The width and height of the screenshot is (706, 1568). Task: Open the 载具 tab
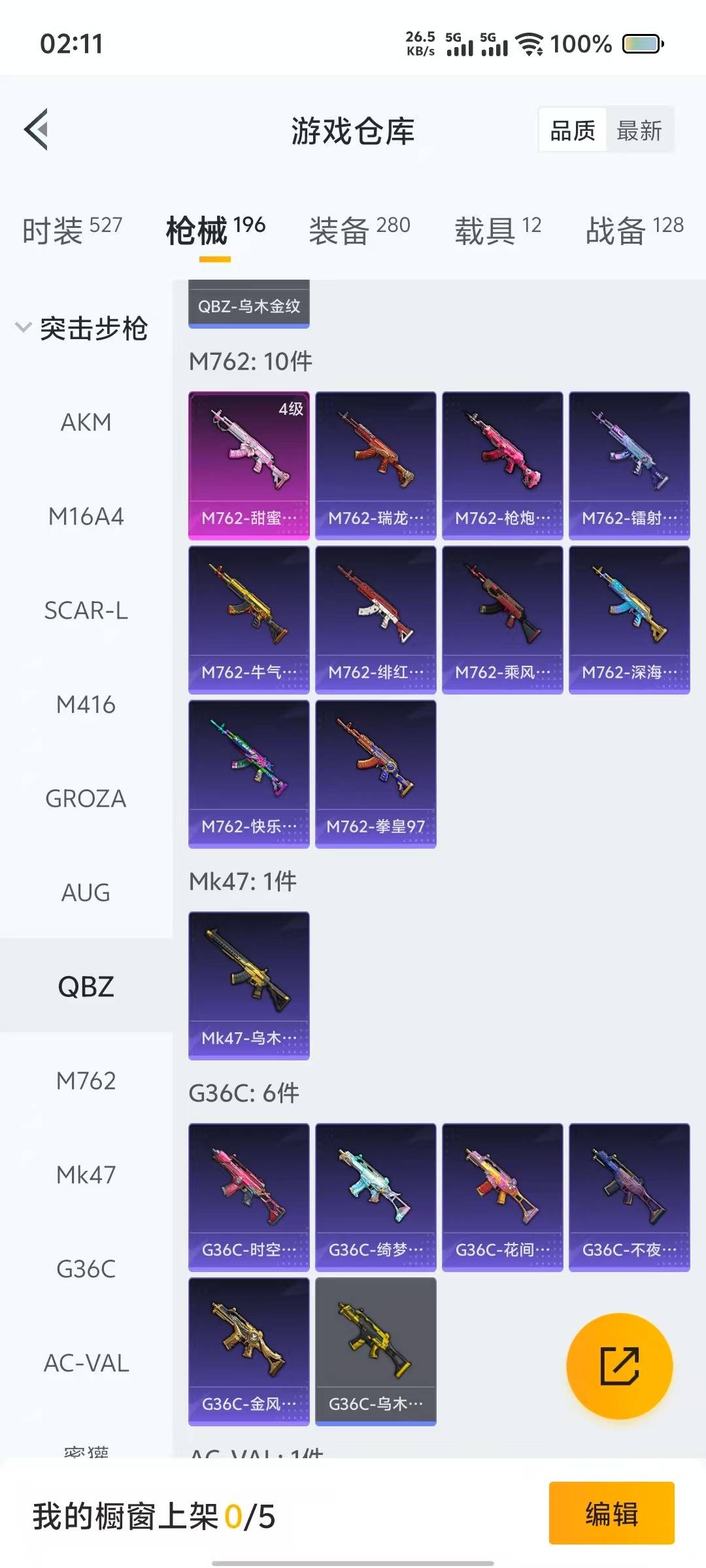[x=497, y=230]
